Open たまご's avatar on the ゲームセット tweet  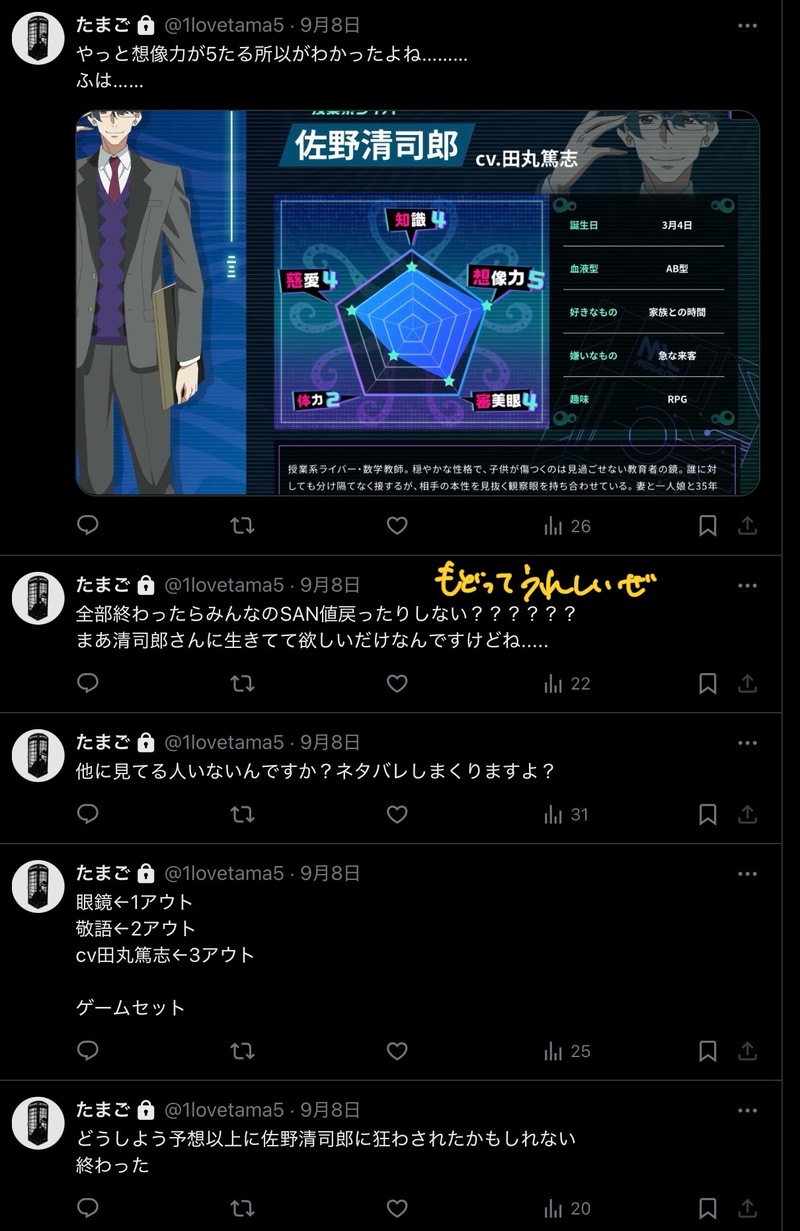pyautogui.click(x=38, y=887)
